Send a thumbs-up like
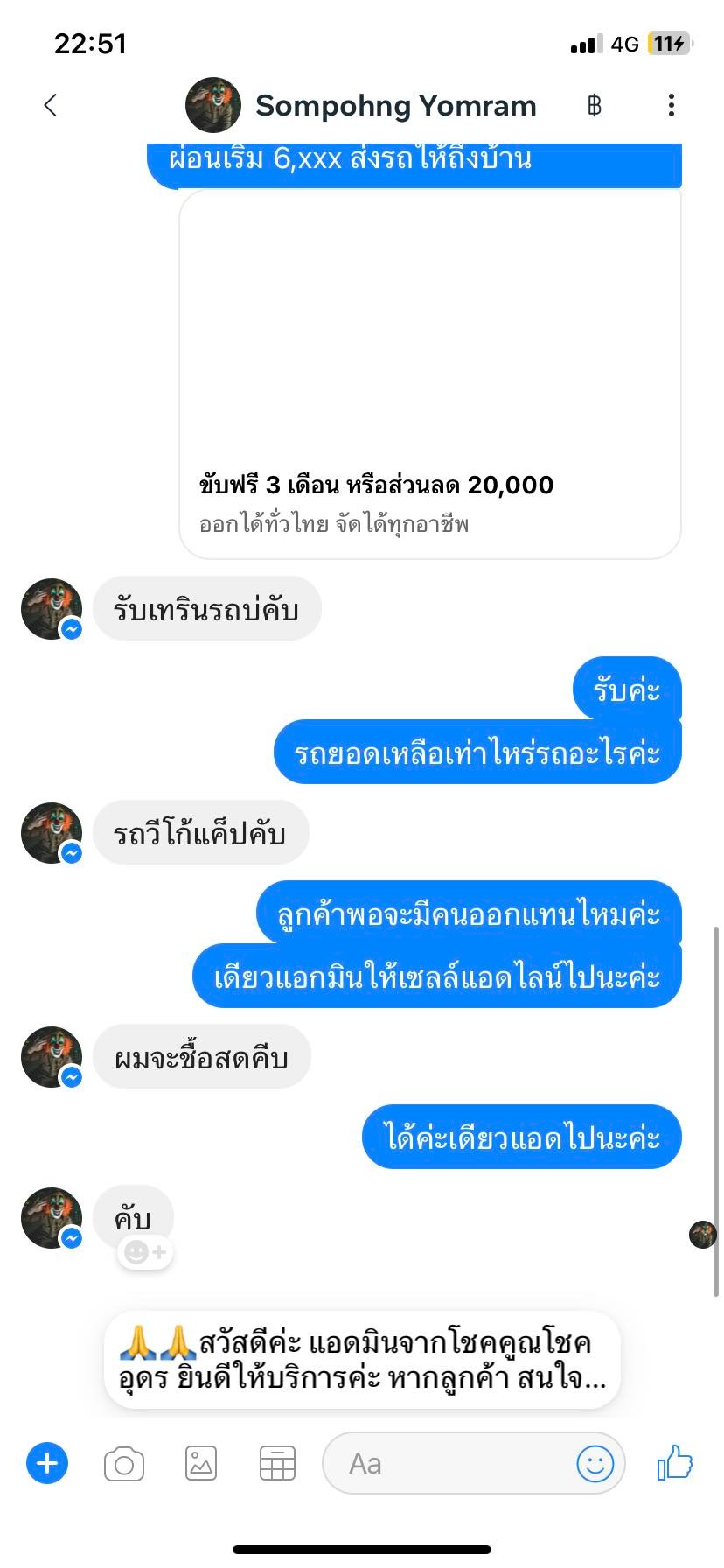Screen dimensions: 724x1568 click(x=674, y=1462)
